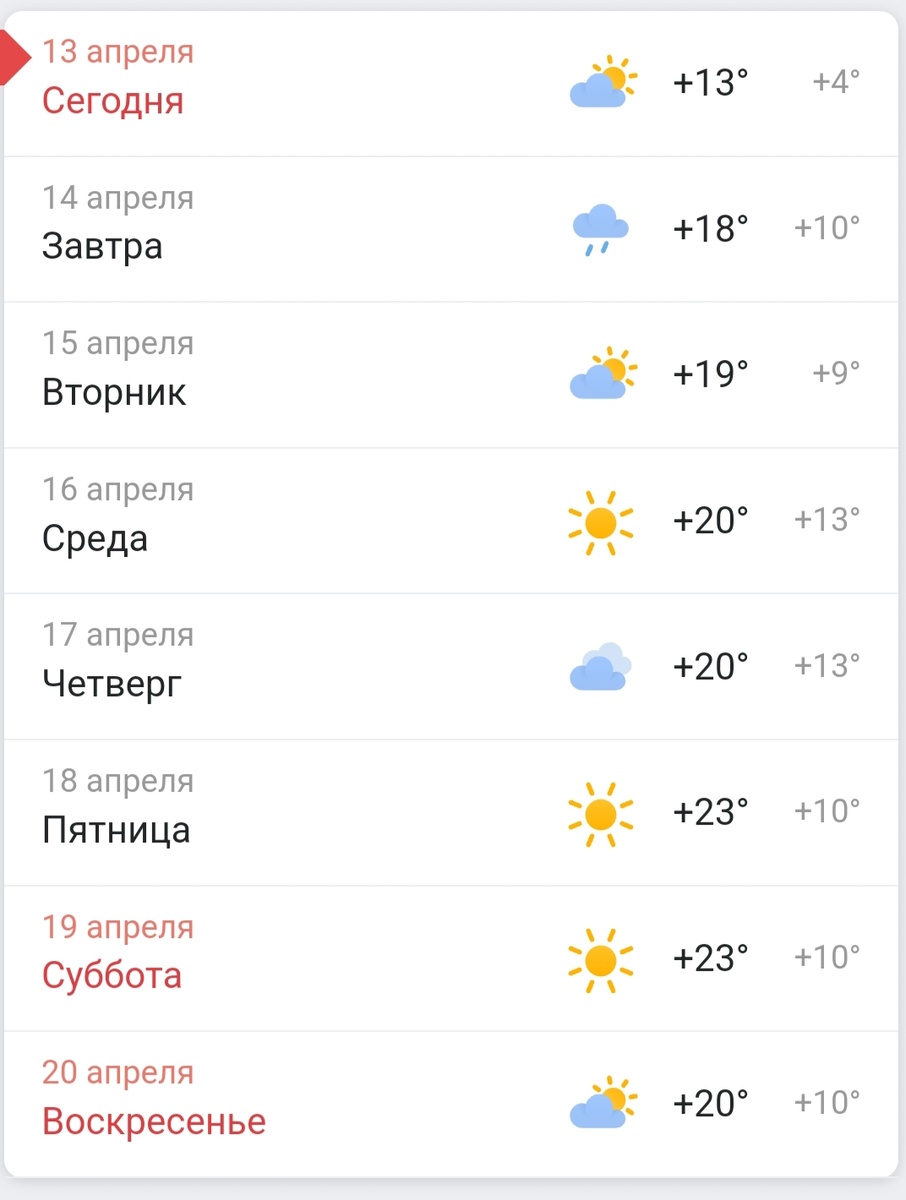This screenshot has height=1200, width=906.
Task: Click the sunny icon for Среда
Action: point(599,520)
